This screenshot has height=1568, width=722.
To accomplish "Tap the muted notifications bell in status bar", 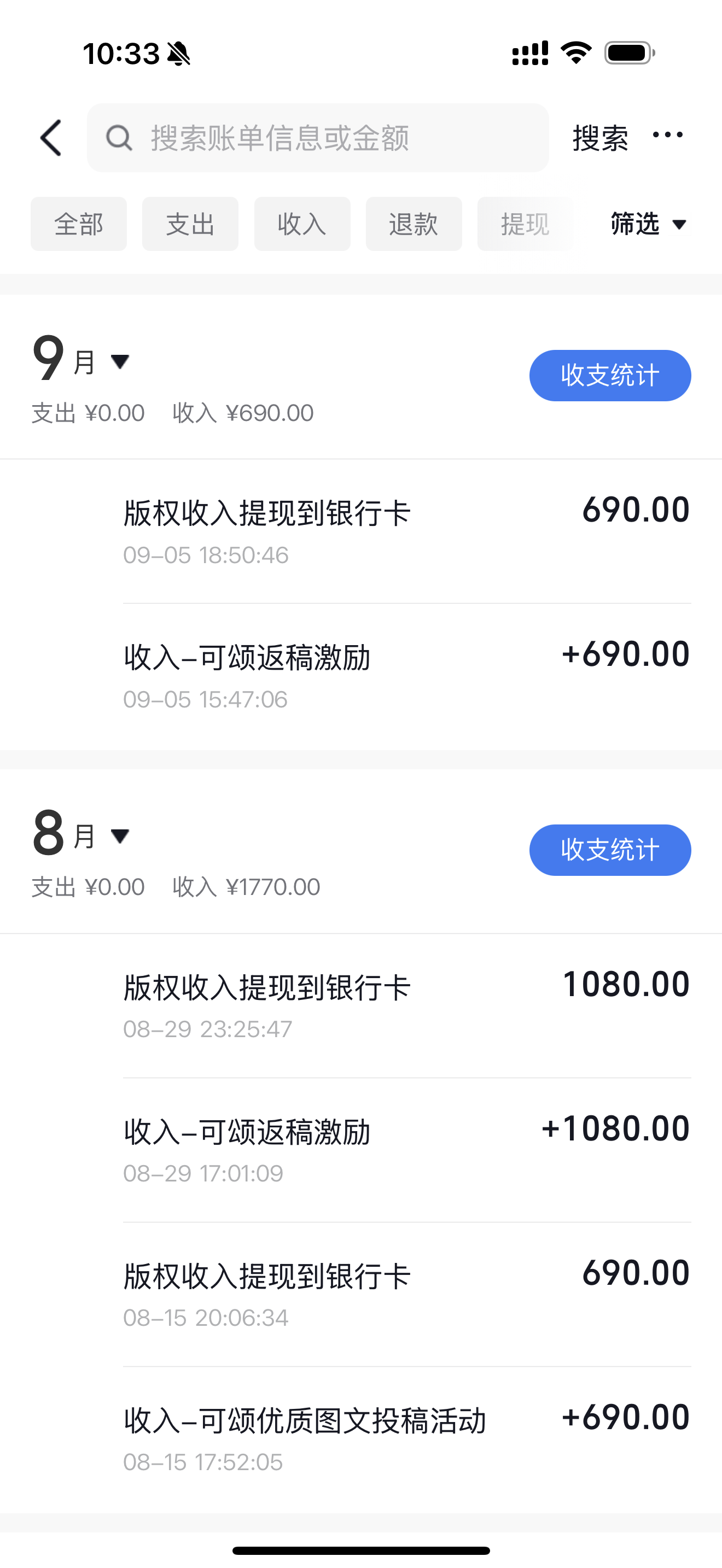I will [177, 54].
